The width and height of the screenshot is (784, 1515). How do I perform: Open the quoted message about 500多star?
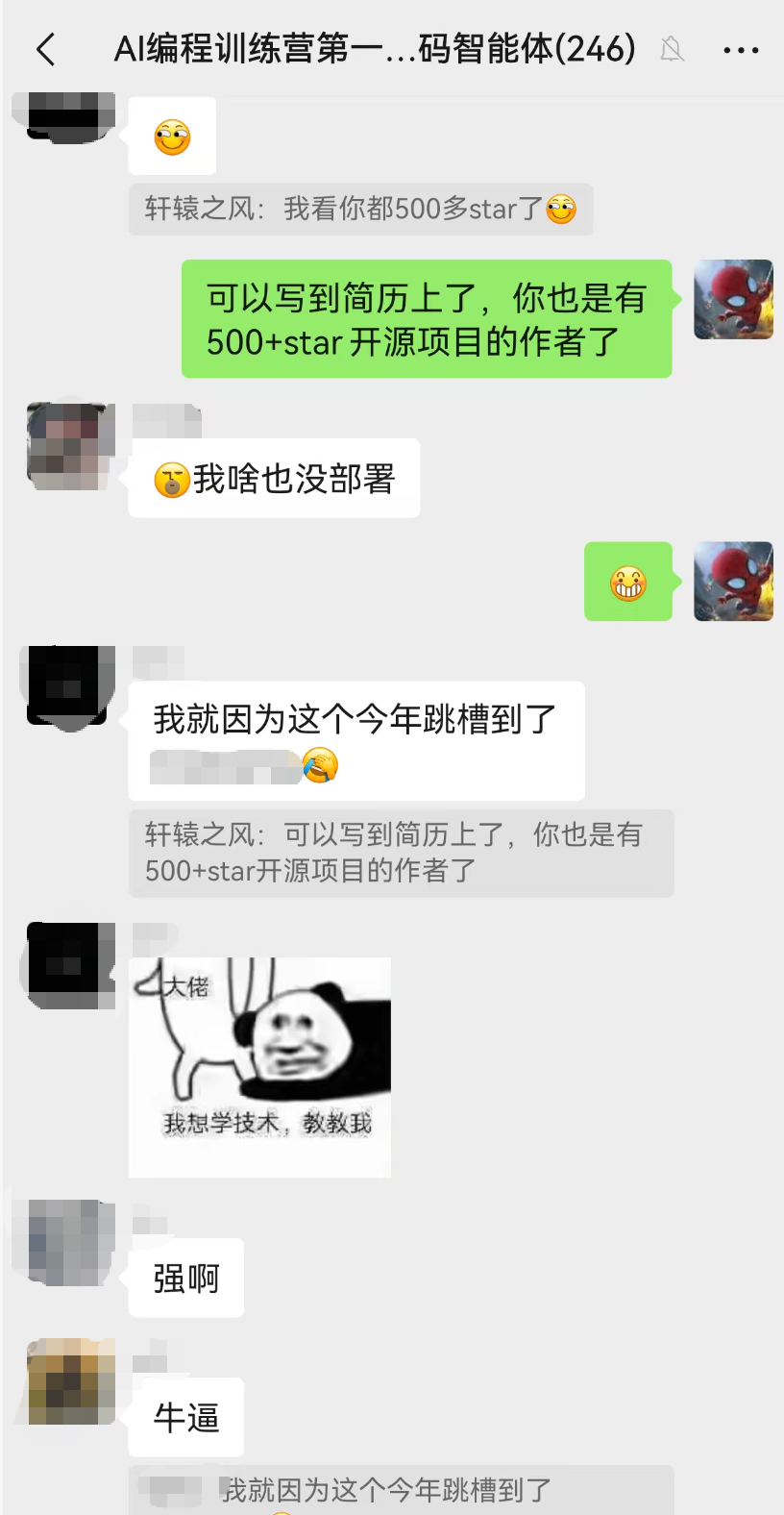tap(360, 209)
